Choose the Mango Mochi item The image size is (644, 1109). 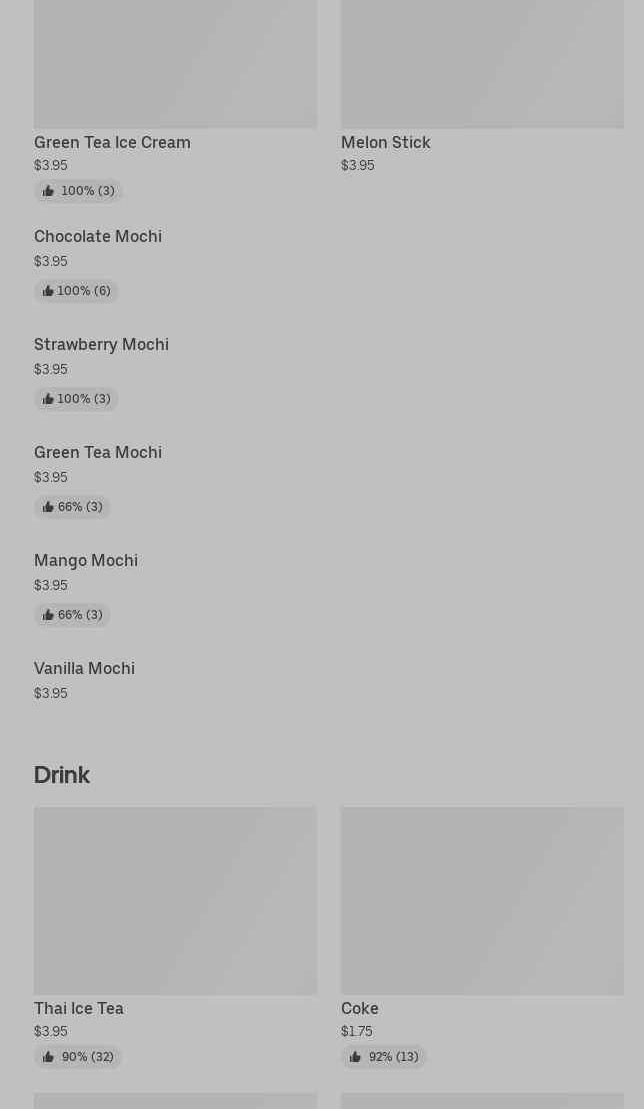click(86, 562)
